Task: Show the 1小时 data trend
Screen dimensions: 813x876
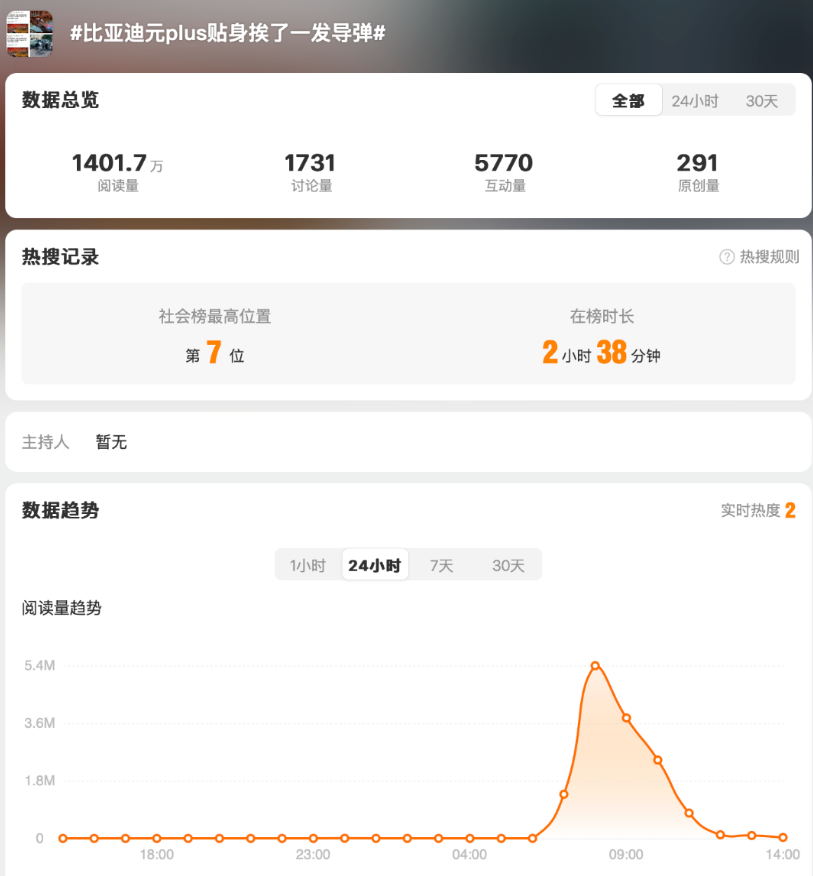Action: (308, 565)
